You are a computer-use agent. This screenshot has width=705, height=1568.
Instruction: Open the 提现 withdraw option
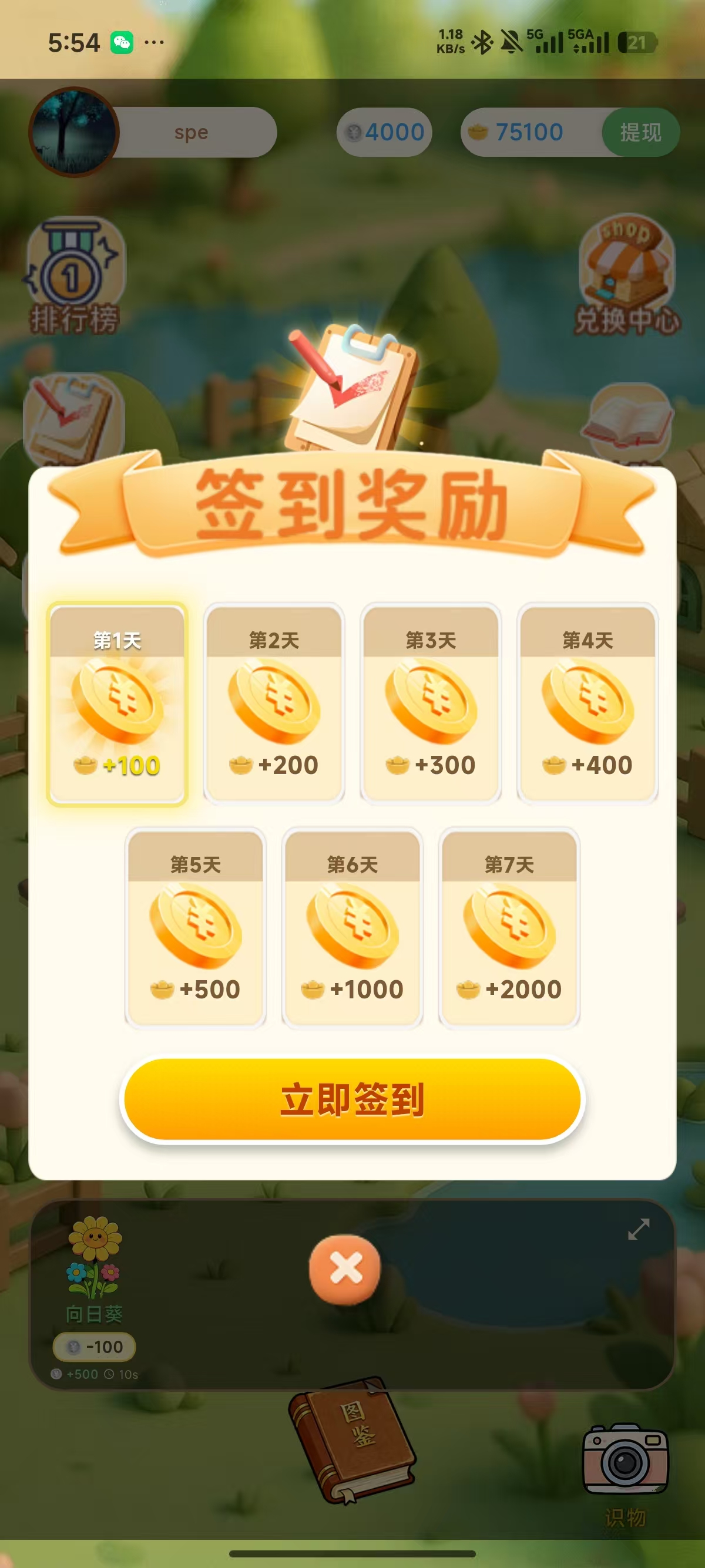coord(640,132)
